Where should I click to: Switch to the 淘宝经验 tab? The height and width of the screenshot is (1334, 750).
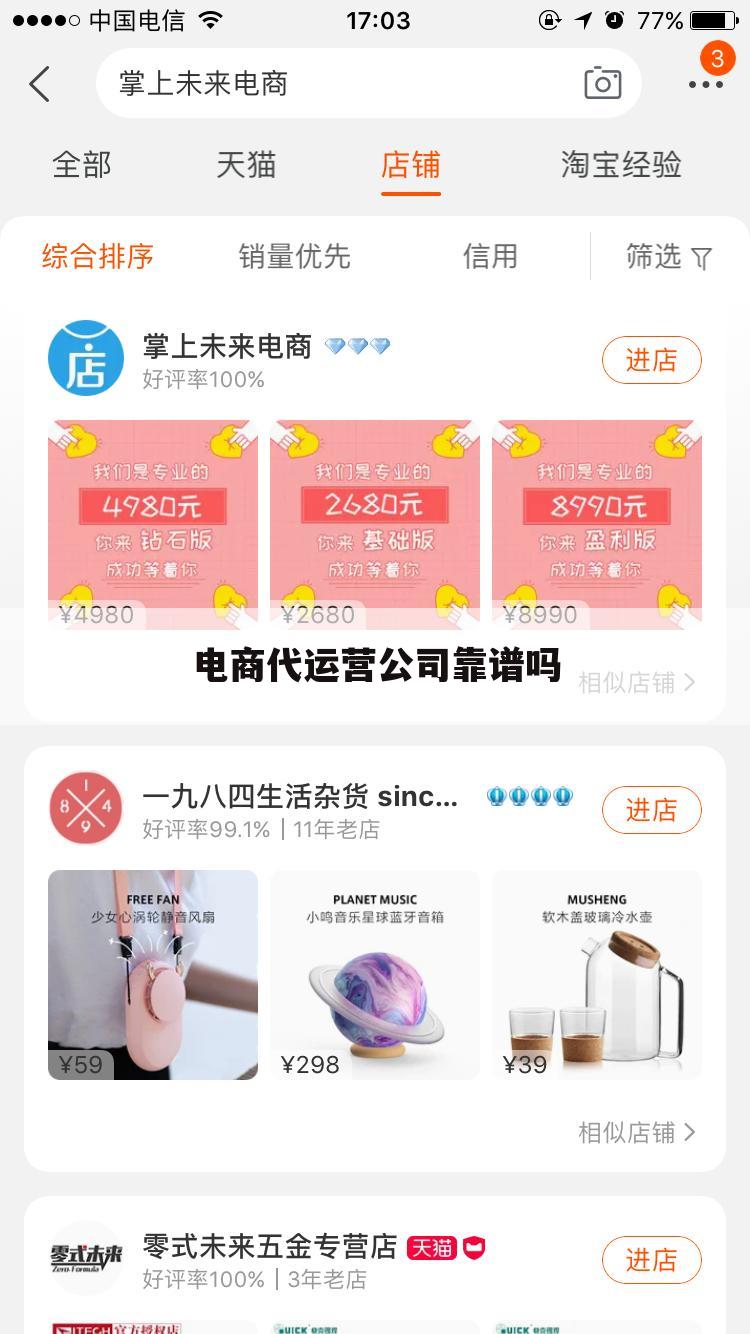click(x=620, y=165)
